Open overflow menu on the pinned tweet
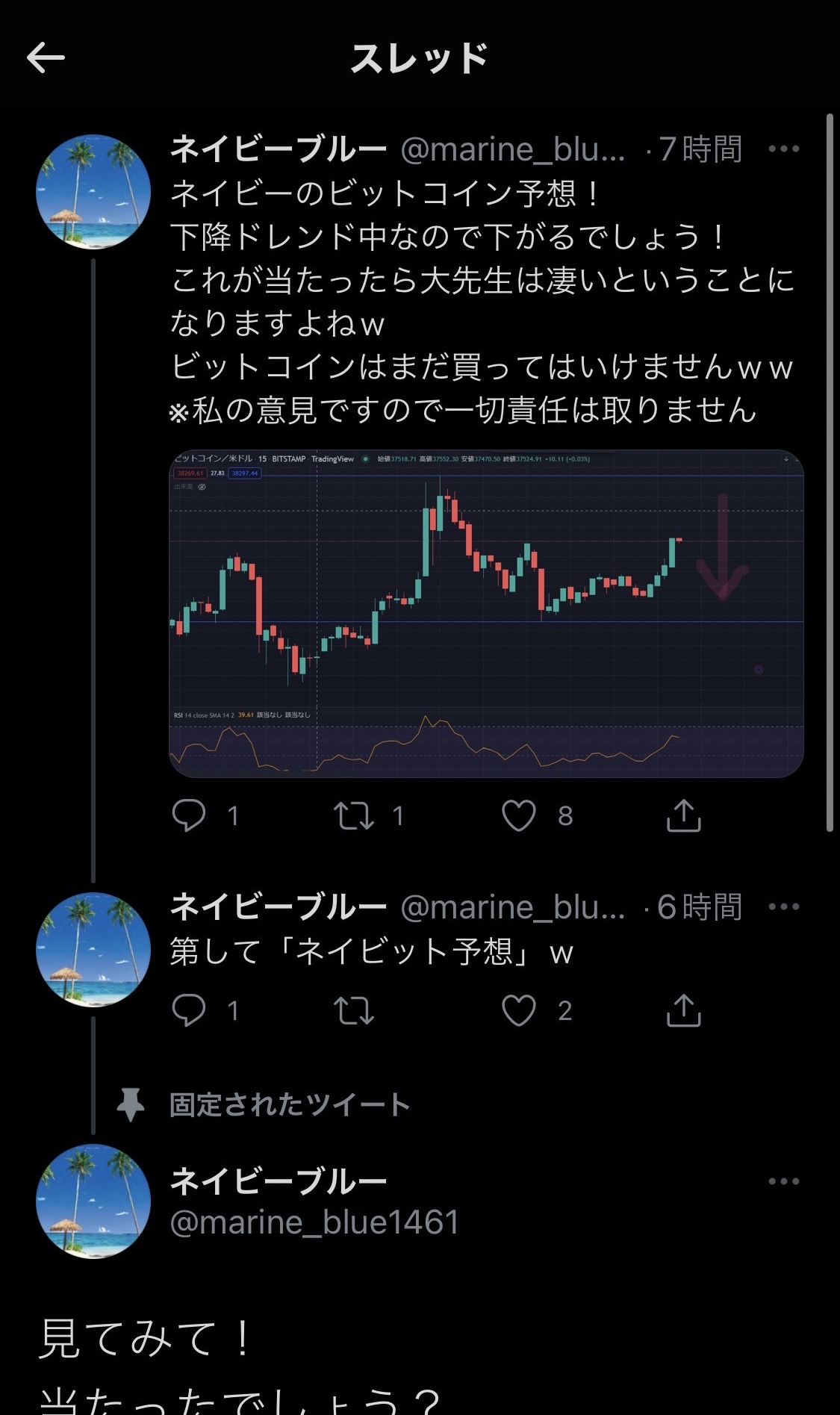 (x=783, y=1181)
